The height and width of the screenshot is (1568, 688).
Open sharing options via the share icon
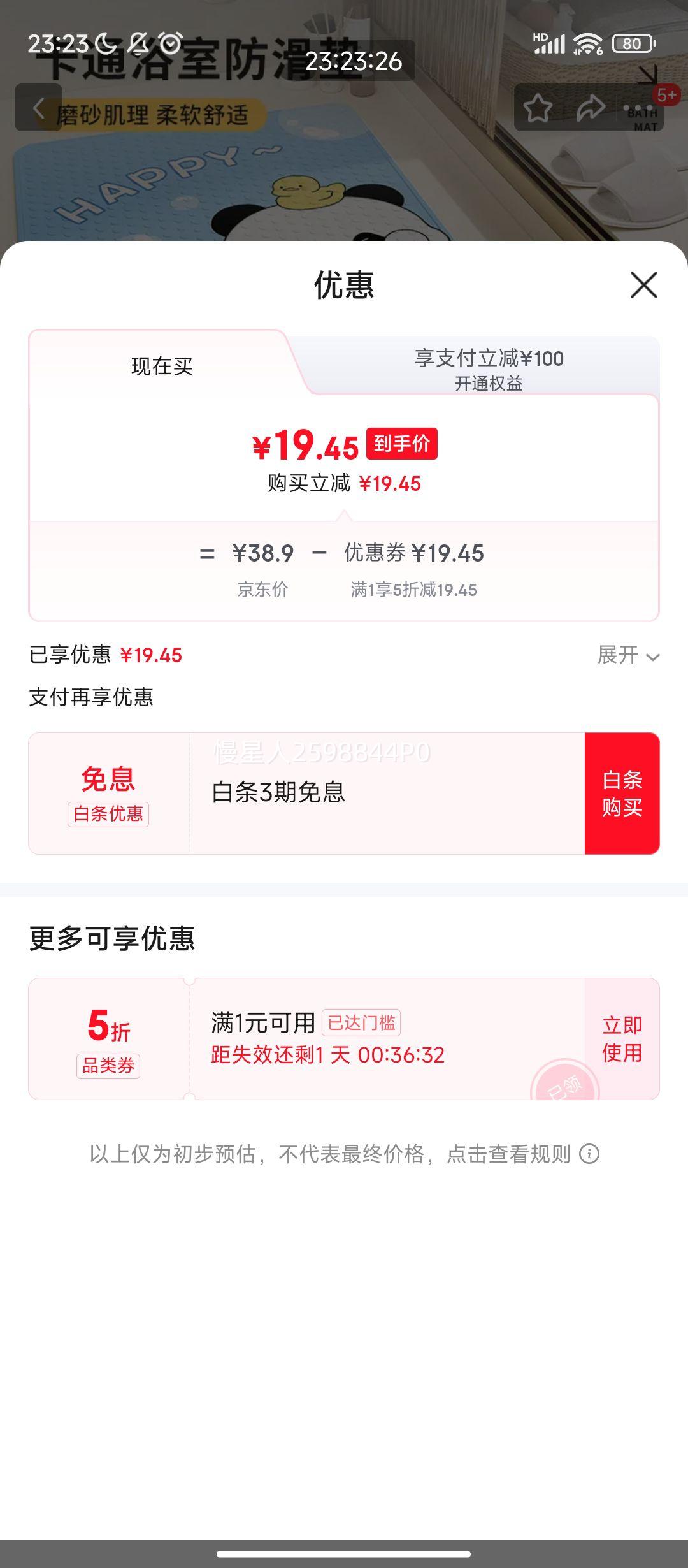[x=589, y=108]
